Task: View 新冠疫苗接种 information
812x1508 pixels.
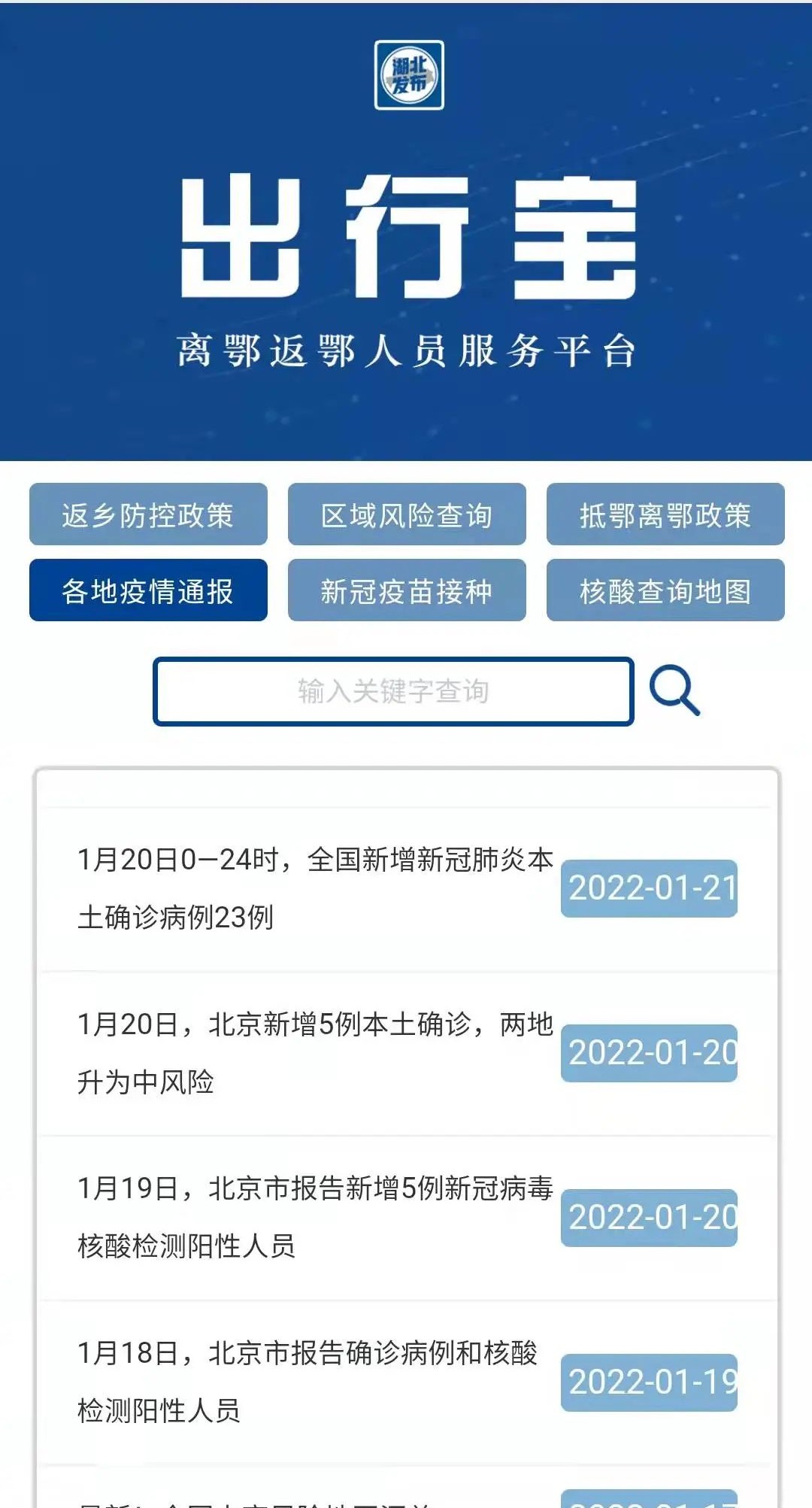Action: (407, 590)
